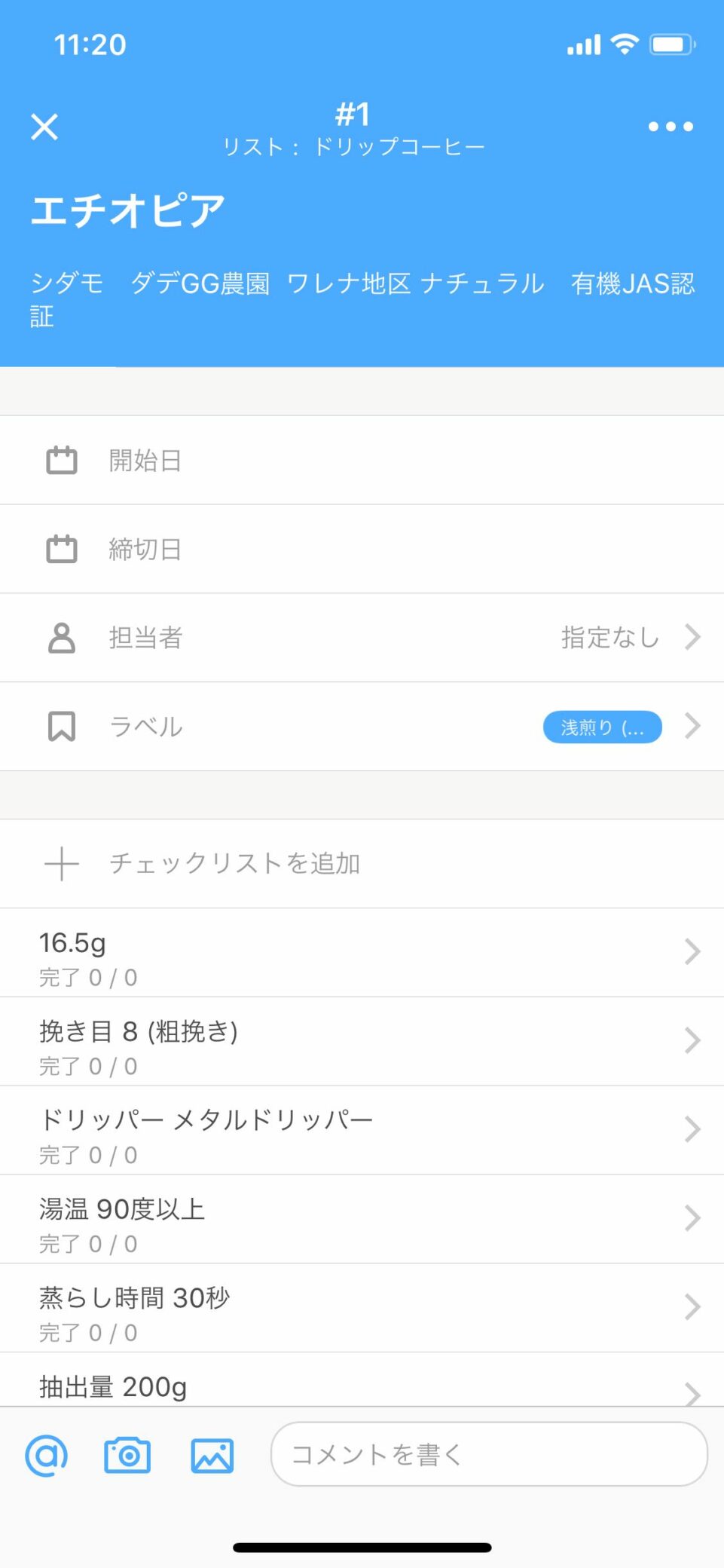Open the 挽き目 8 (粗挽き) checklist

pyautogui.click(x=362, y=1042)
